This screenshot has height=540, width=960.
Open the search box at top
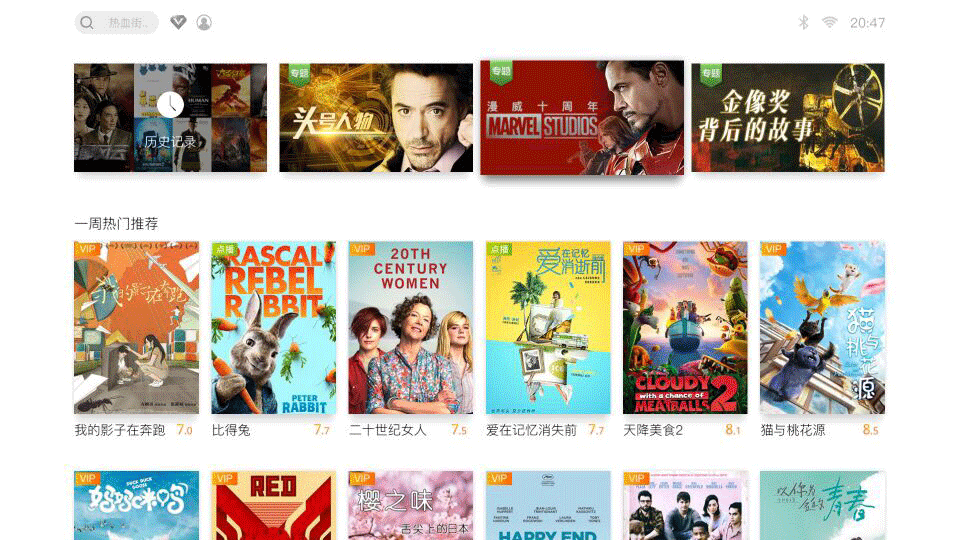[116, 22]
